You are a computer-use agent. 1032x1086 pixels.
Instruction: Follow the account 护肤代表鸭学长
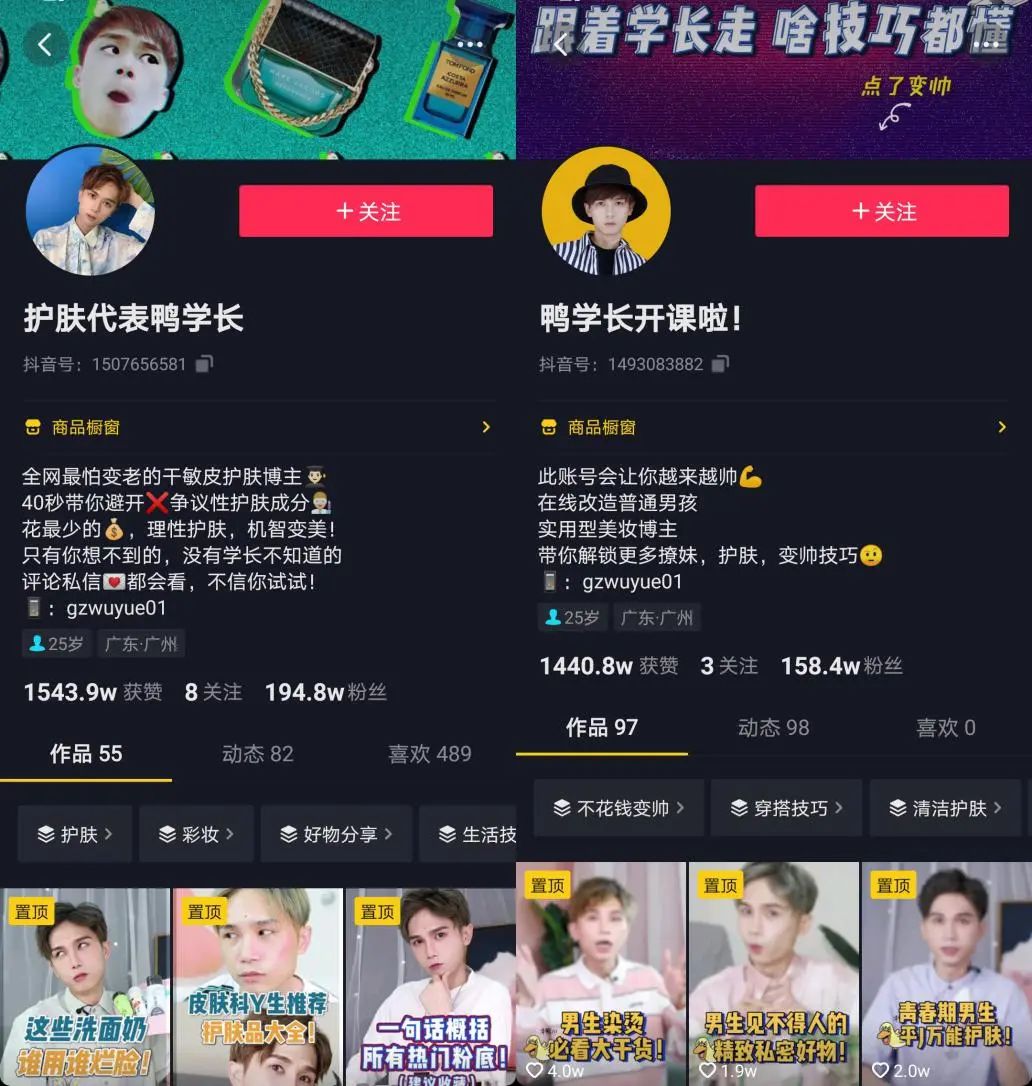[x=366, y=211]
